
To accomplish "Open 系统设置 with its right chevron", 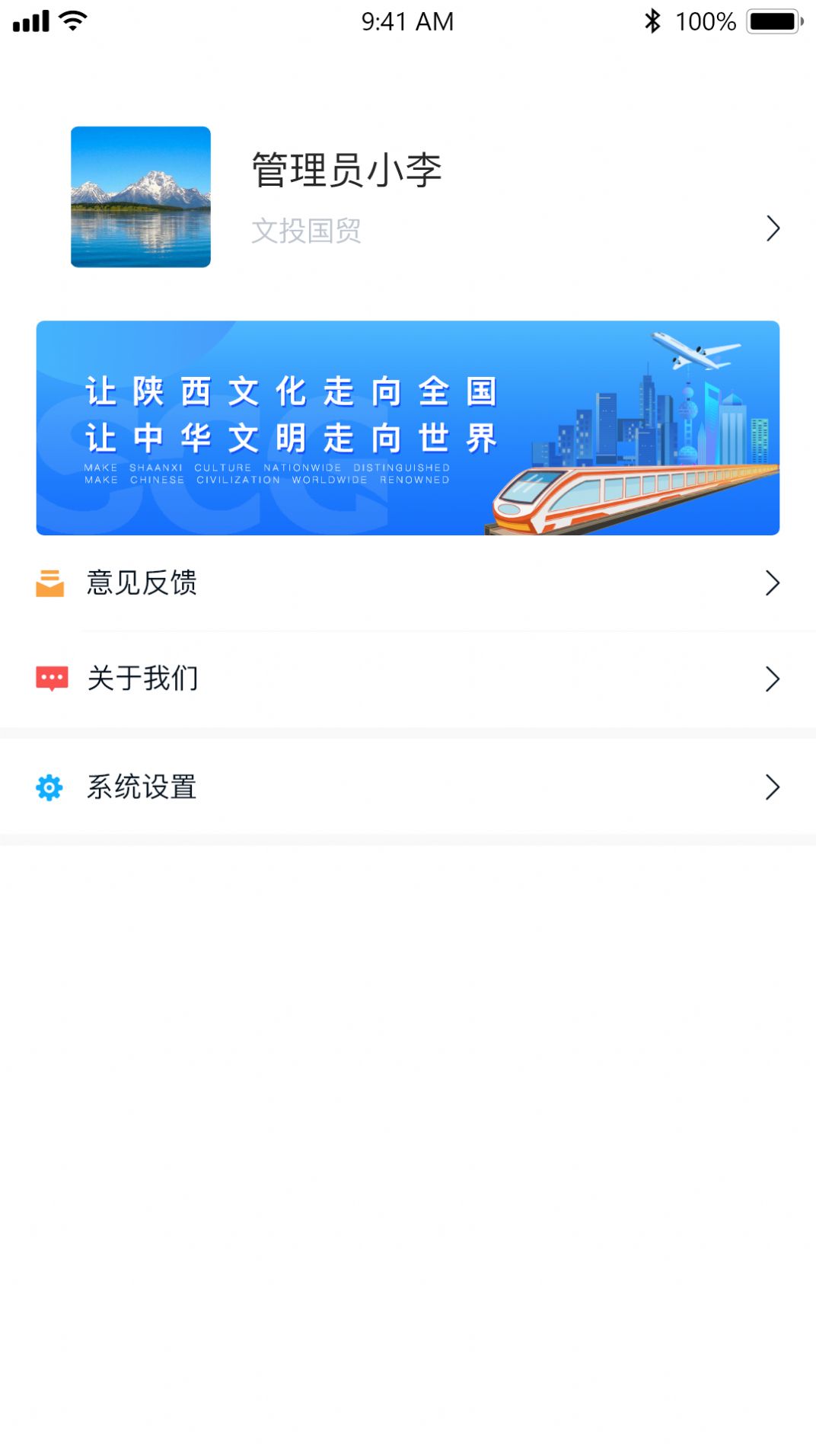I will [774, 787].
